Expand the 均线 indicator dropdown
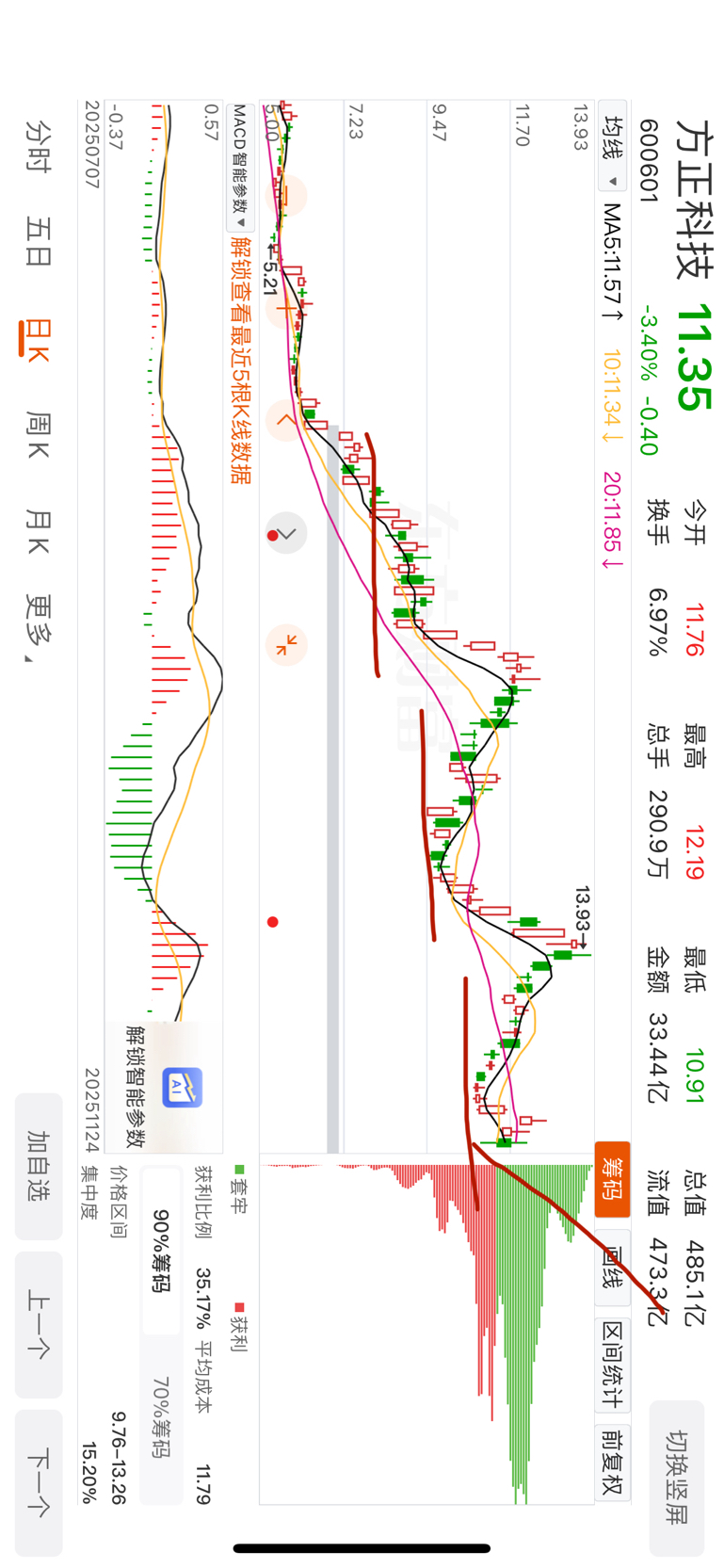724x1568 pixels. point(613,151)
